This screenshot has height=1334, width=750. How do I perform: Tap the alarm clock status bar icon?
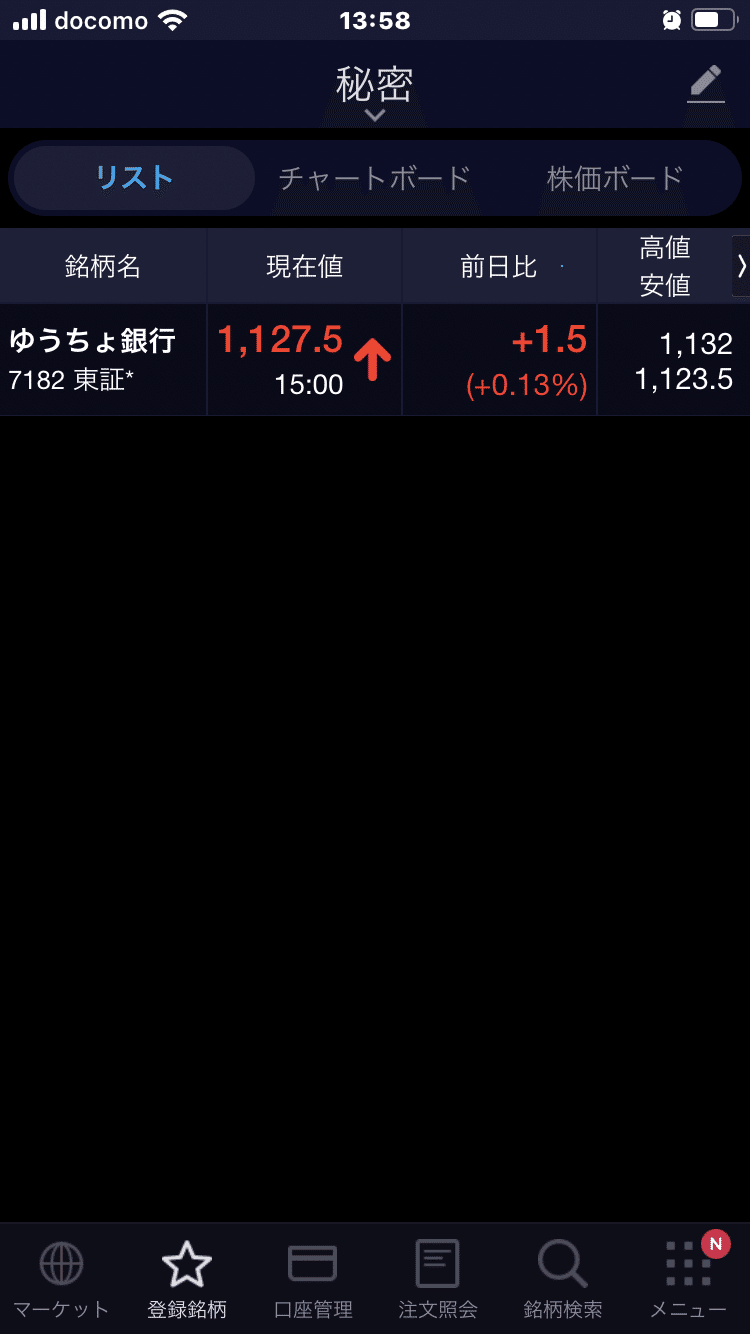(671, 19)
